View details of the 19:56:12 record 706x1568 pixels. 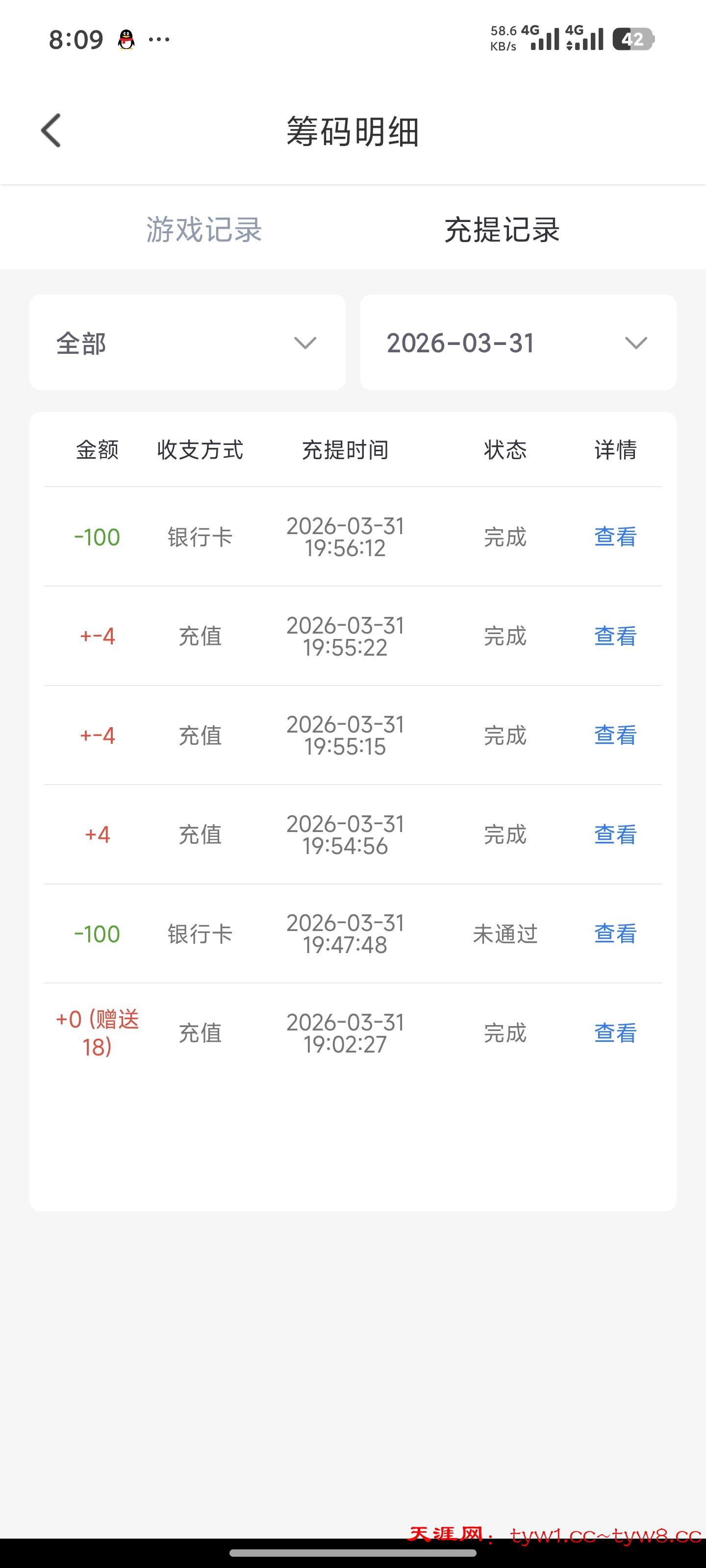pyautogui.click(x=615, y=537)
